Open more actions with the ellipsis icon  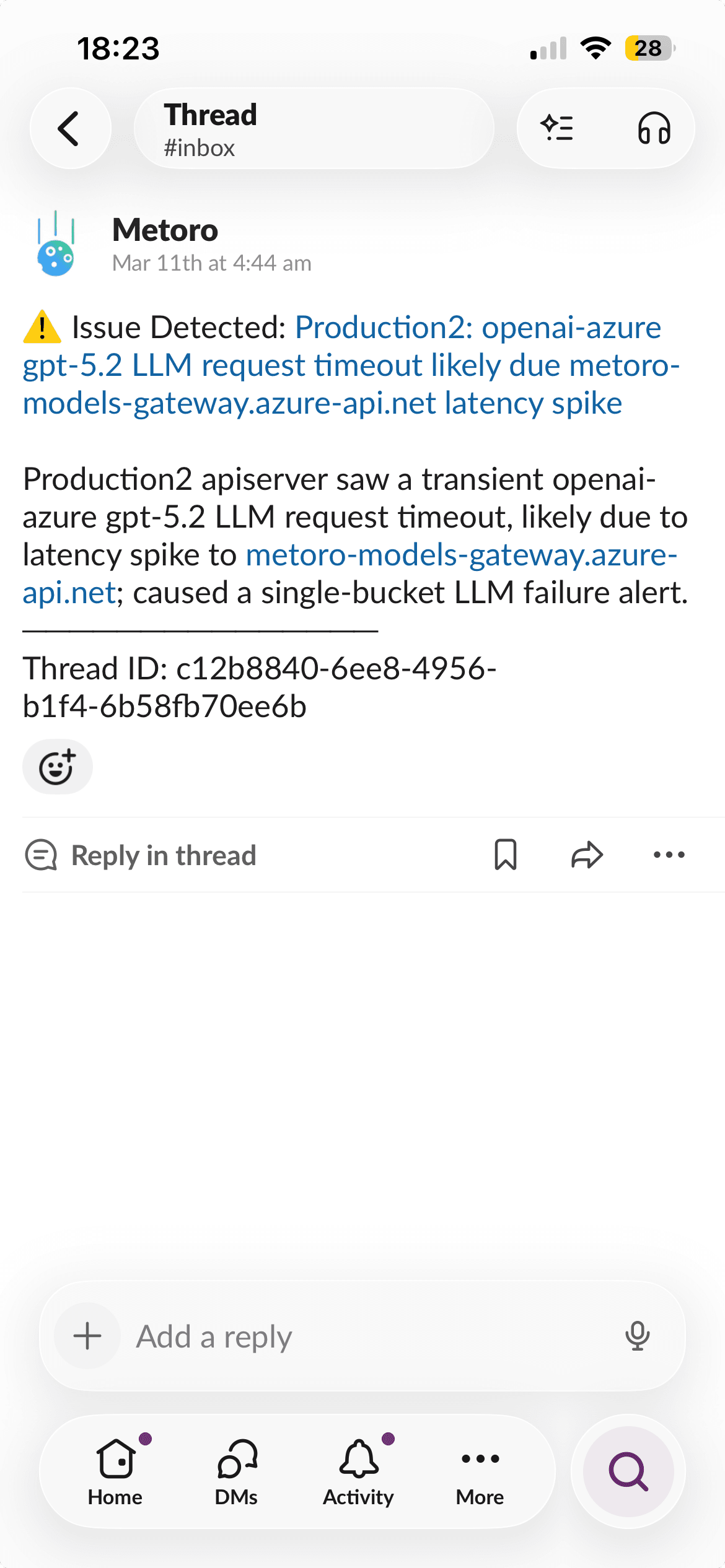(668, 855)
